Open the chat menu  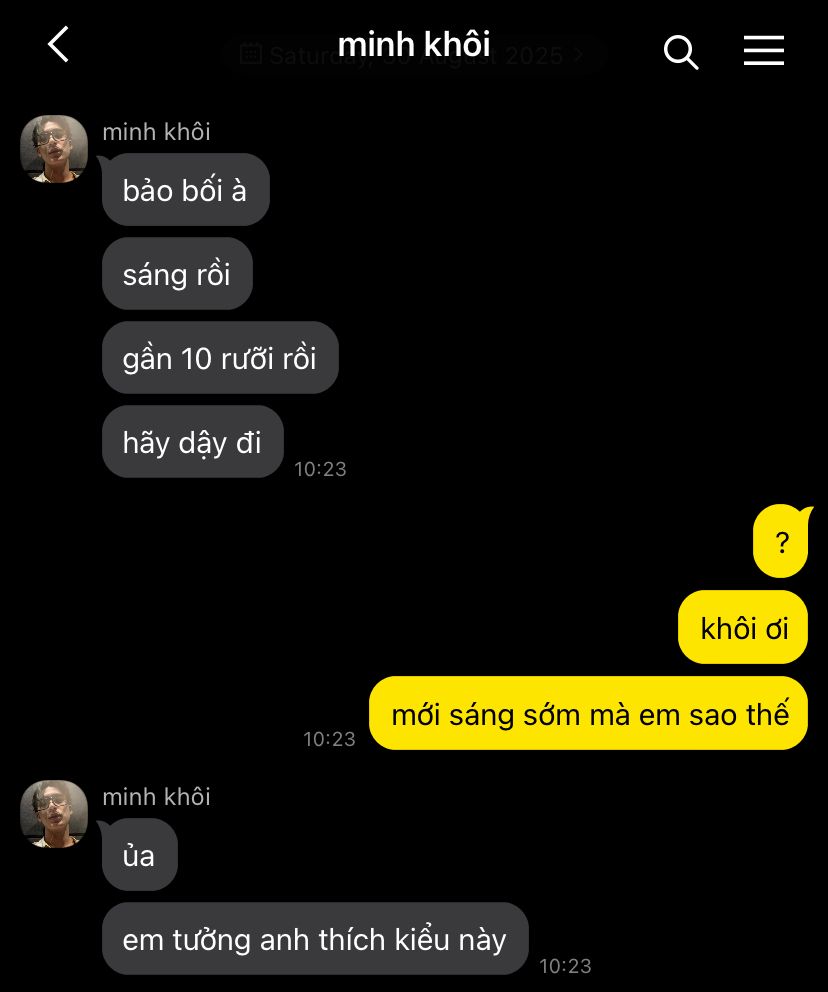tap(763, 50)
